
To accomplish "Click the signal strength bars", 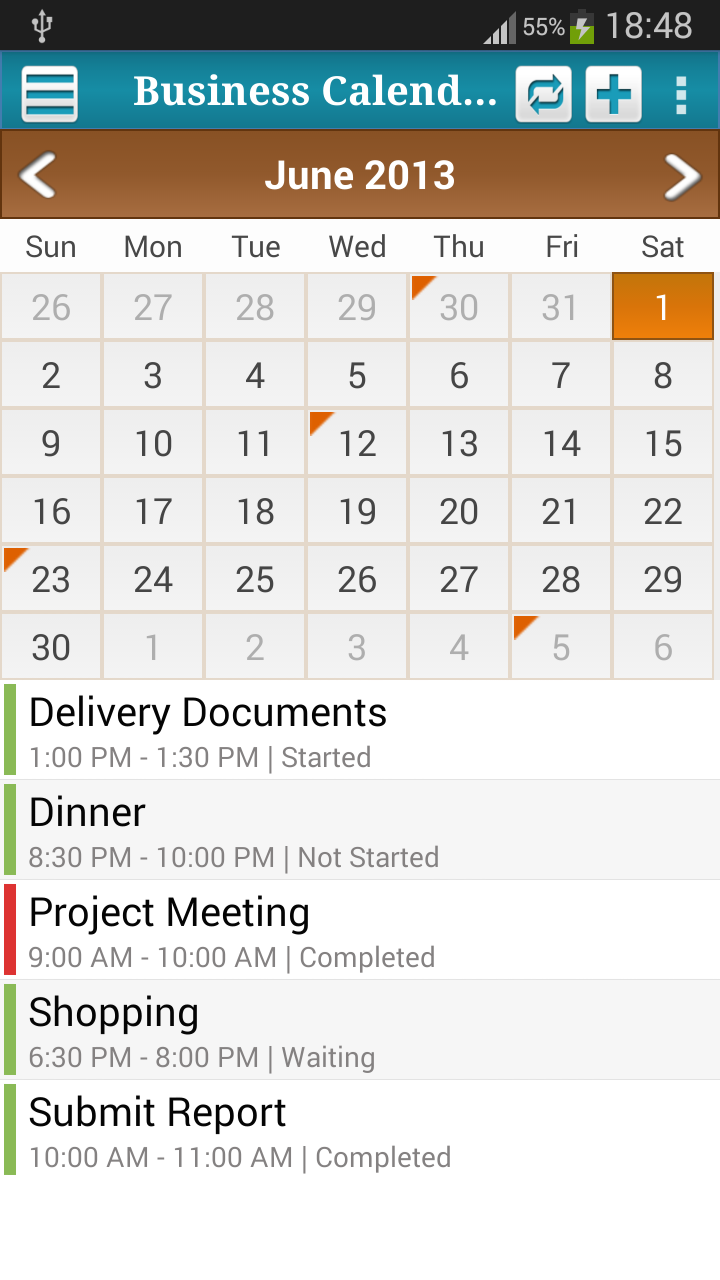I will (500, 26).
